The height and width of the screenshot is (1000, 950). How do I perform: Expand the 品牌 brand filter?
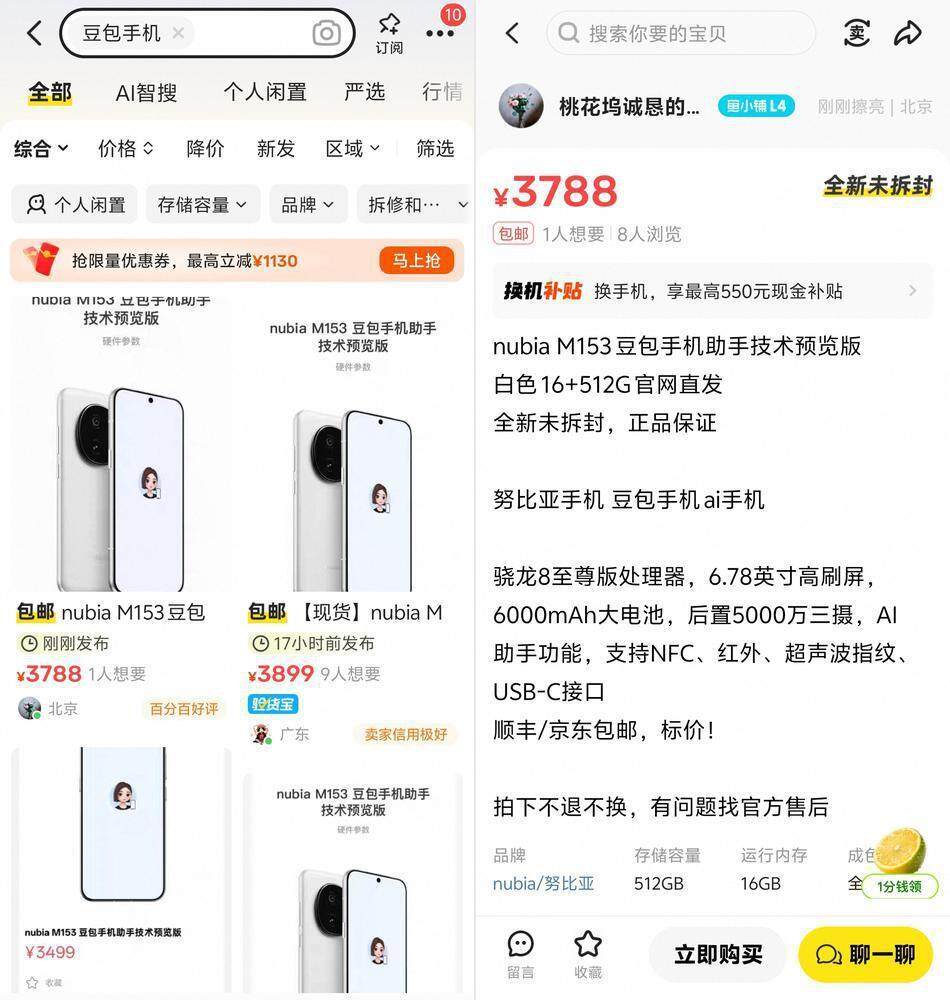coord(307,205)
